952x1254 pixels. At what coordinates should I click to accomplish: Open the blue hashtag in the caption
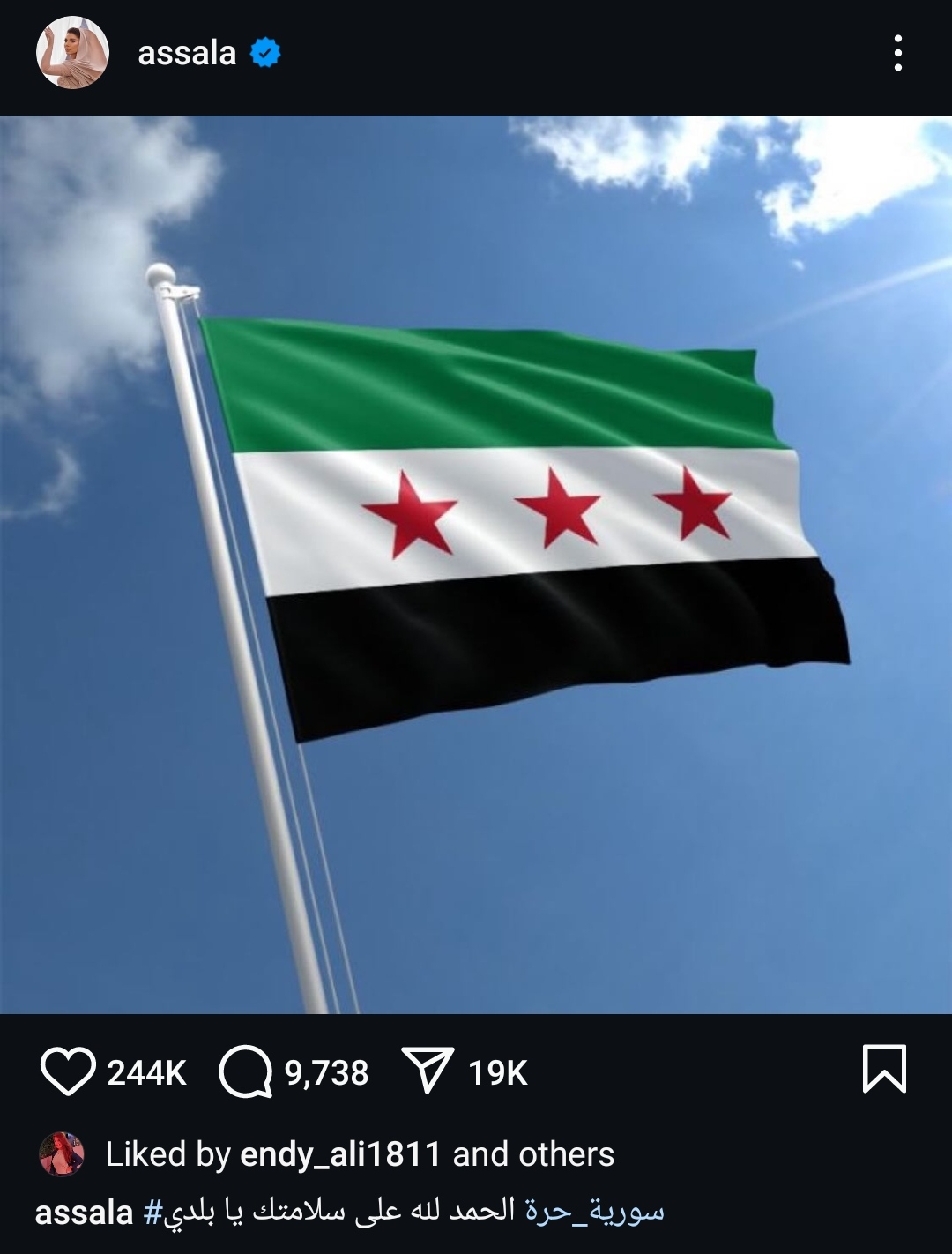[x=594, y=1212]
